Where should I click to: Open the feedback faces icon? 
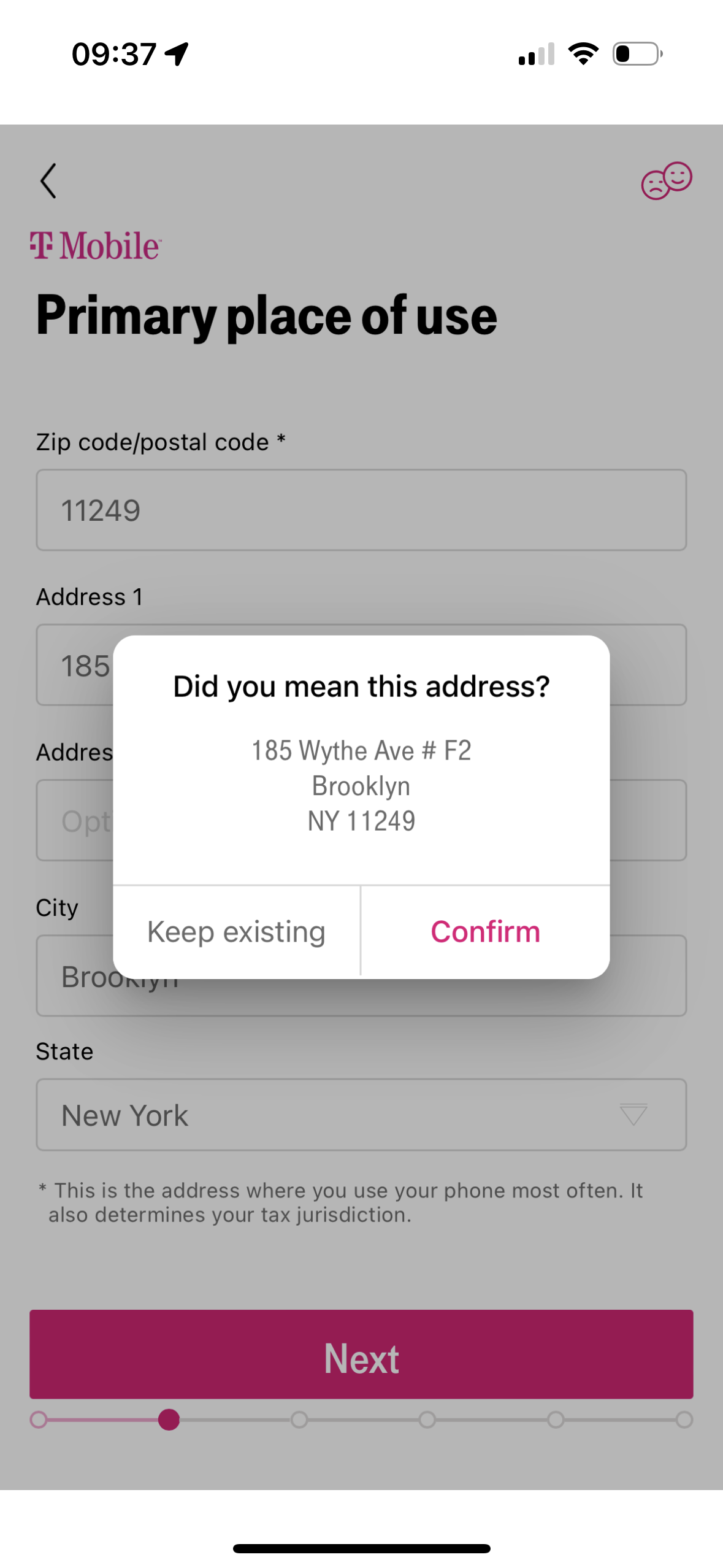pos(667,181)
